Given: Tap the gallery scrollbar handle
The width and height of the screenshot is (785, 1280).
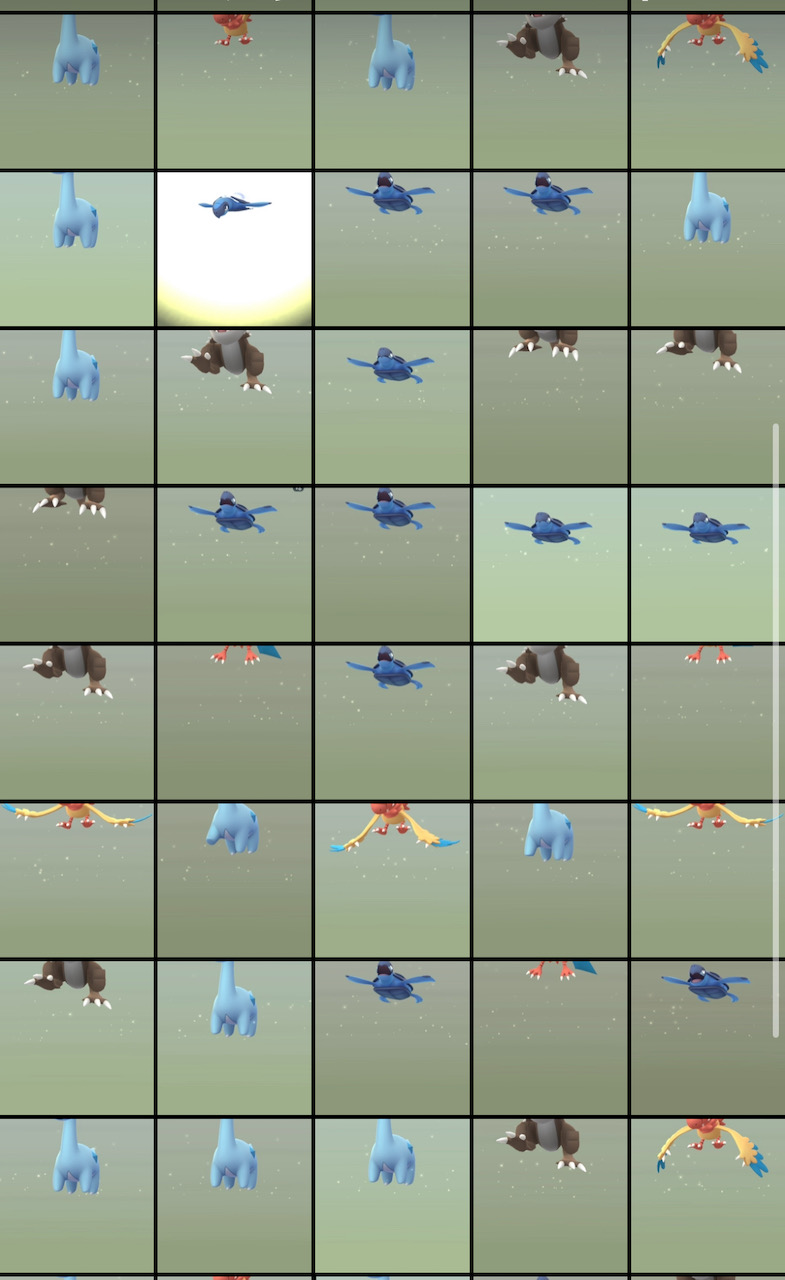Looking at the screenshot, I should pos(776,730).
